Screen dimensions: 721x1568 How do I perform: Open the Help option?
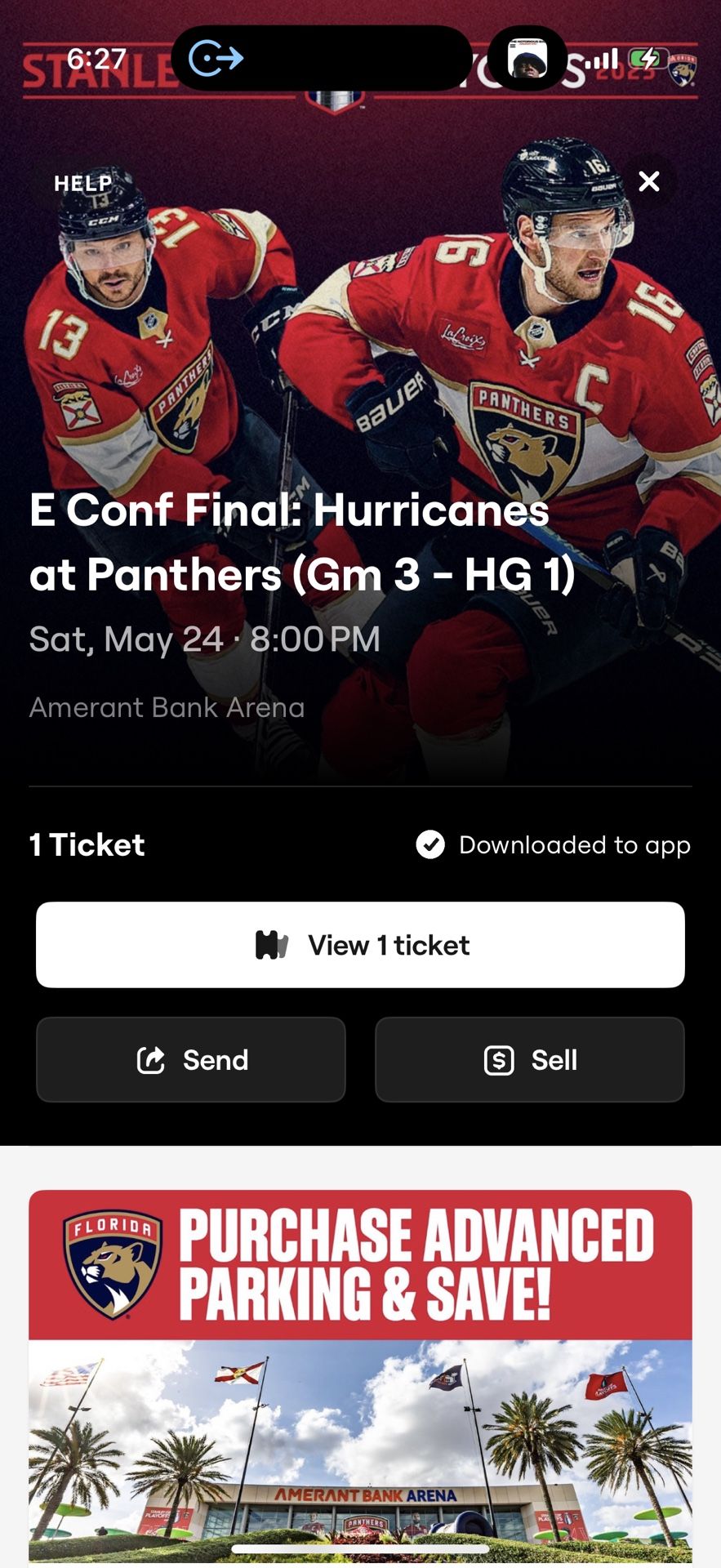82,184
